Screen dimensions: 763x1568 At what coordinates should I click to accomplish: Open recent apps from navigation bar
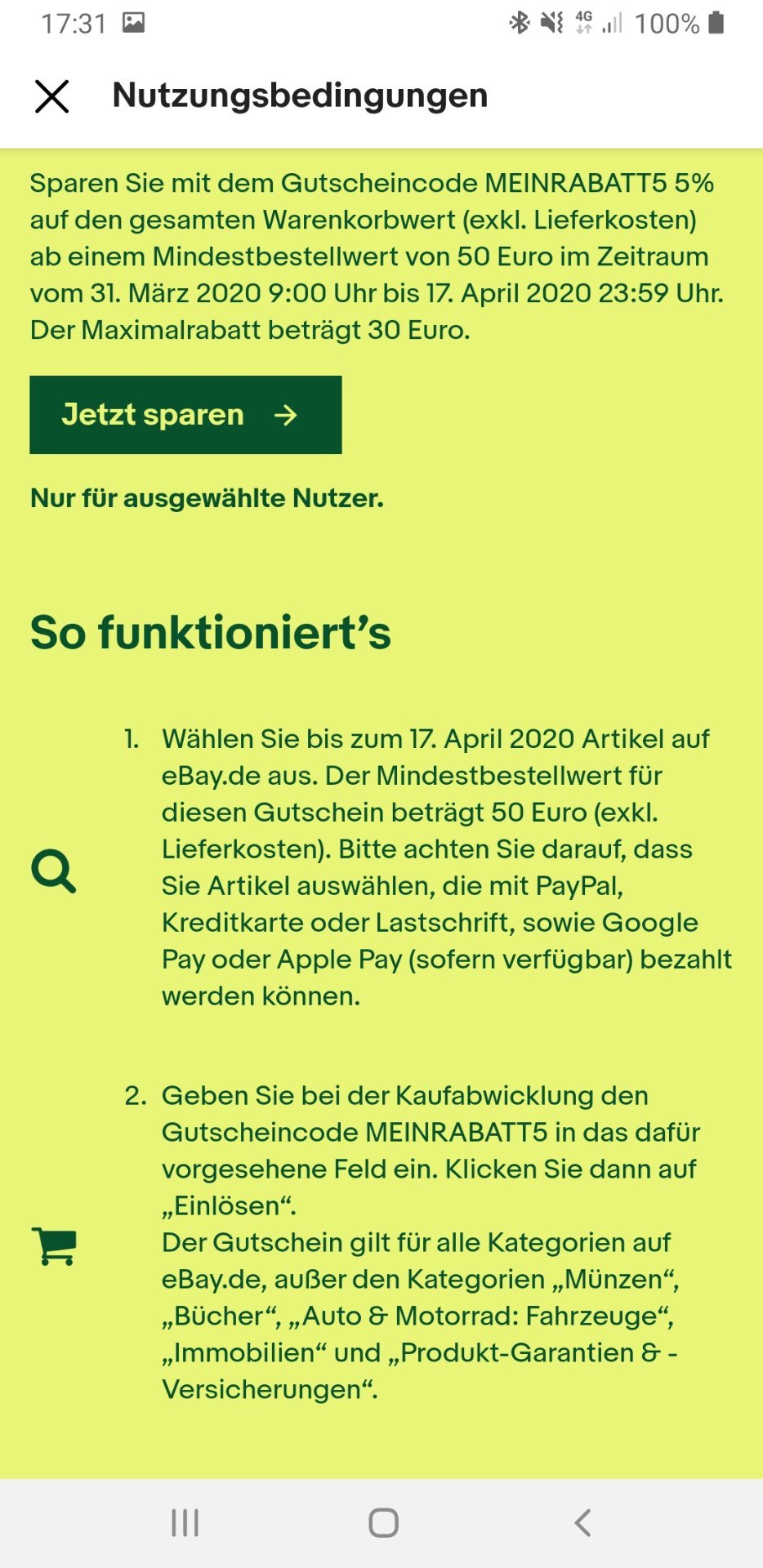click(185, 1523)
